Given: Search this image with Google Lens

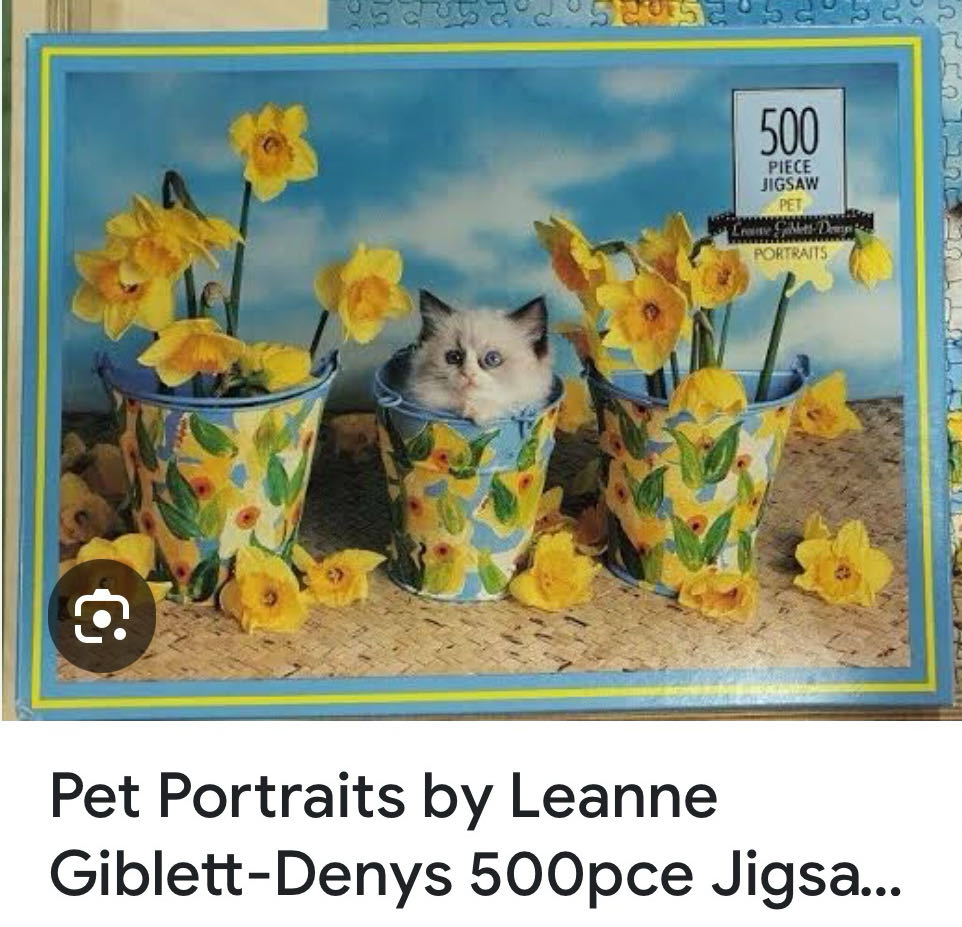Looking at the screenshot, I should [101, 615].
